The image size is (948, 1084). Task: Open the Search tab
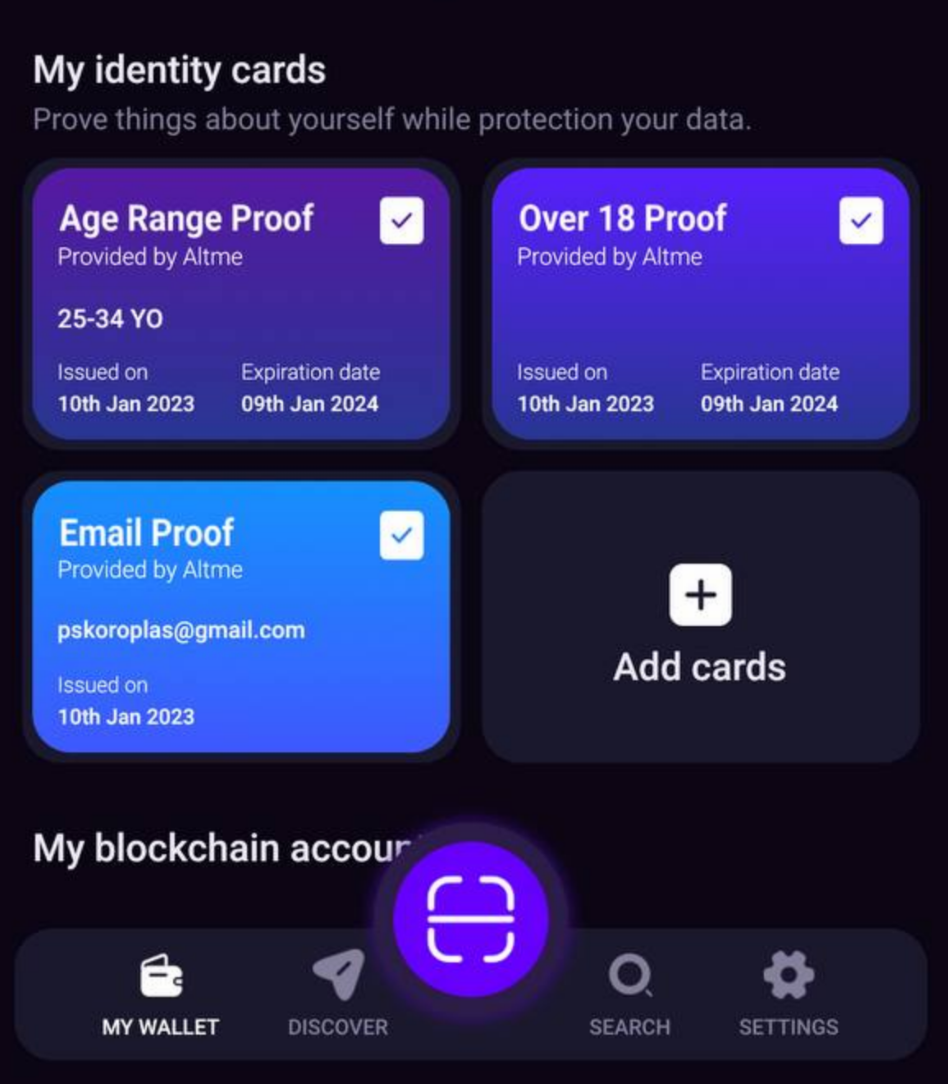[629, 995]
